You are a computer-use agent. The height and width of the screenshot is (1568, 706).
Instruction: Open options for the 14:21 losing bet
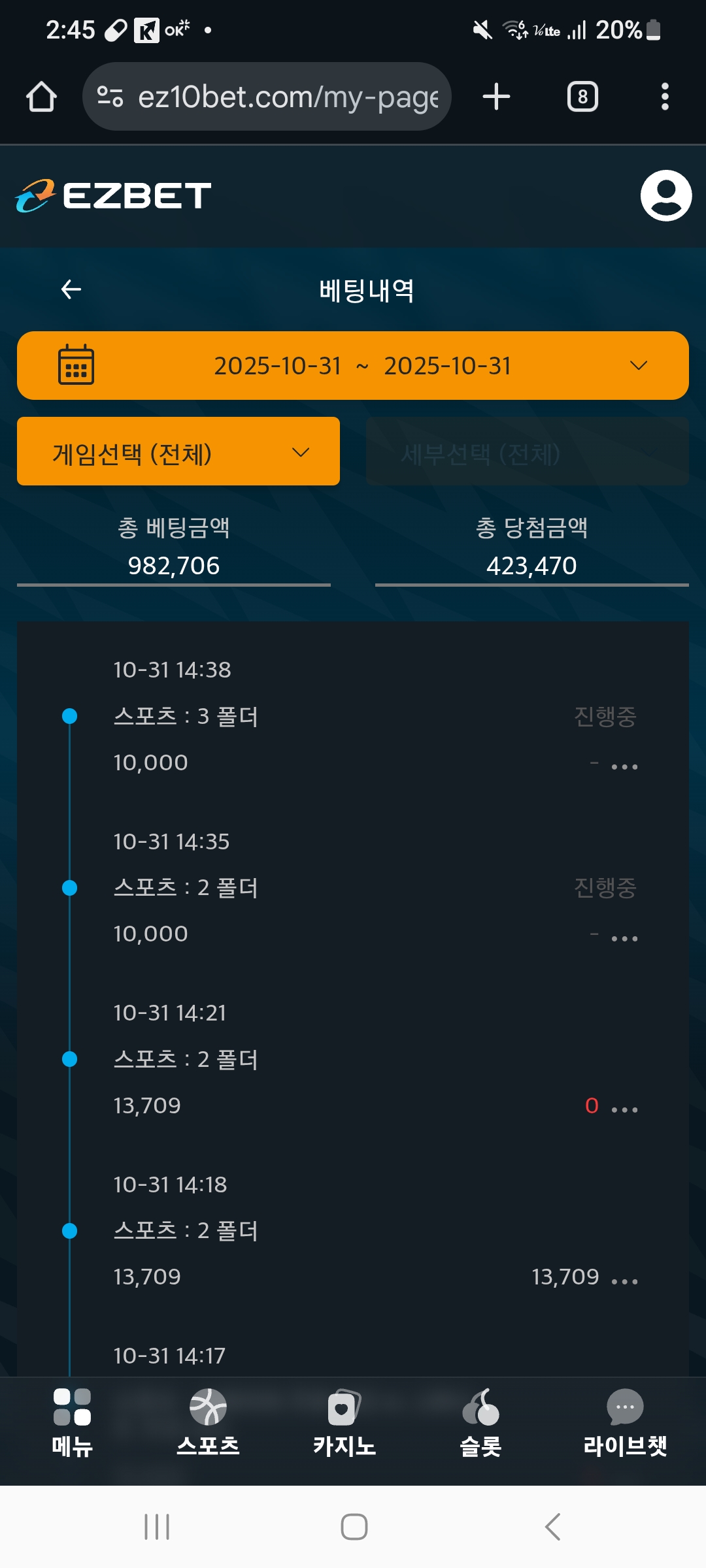(x=626, y=1109)
